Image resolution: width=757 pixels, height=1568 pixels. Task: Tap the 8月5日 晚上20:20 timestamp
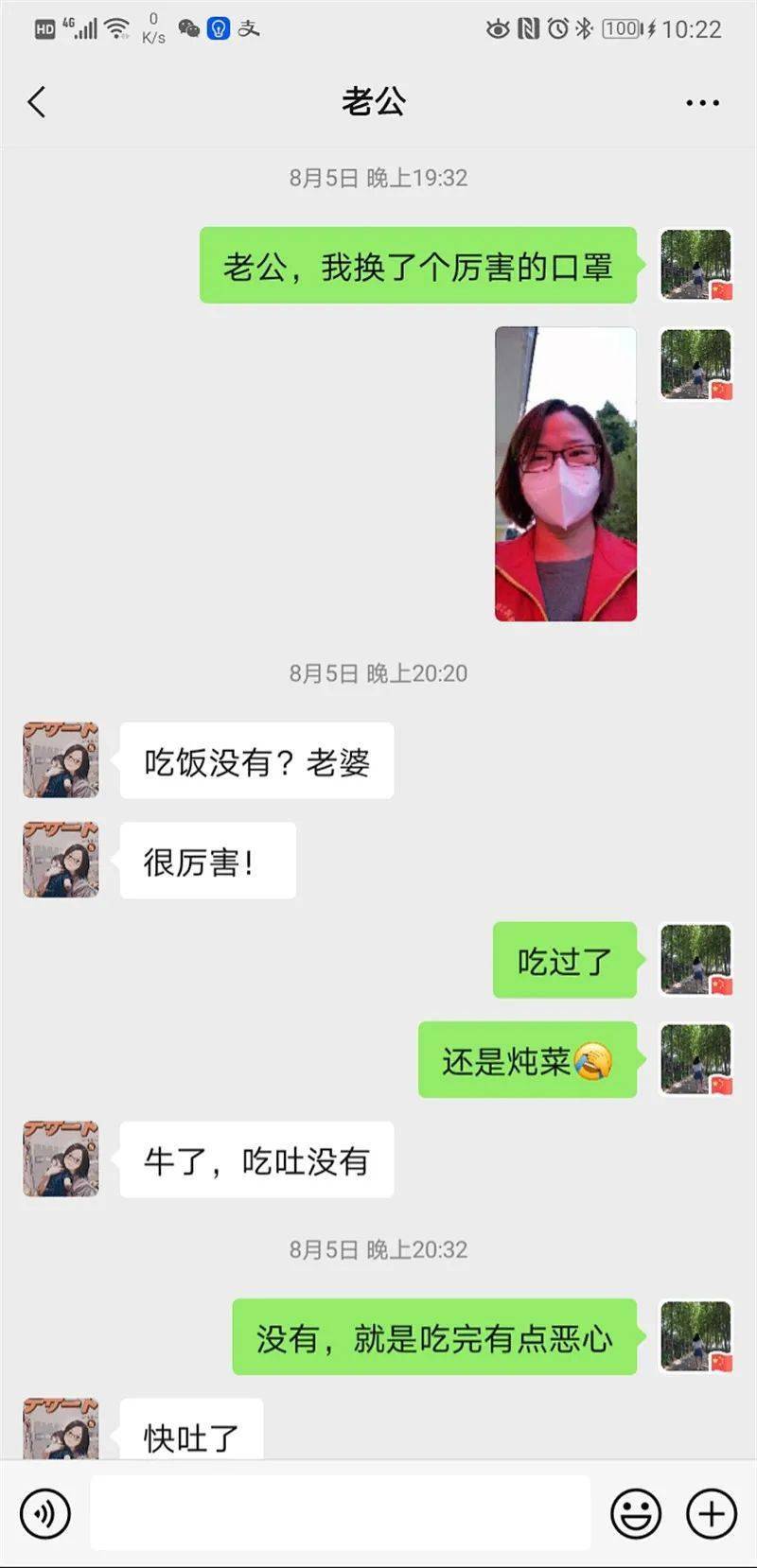(378, 672)
